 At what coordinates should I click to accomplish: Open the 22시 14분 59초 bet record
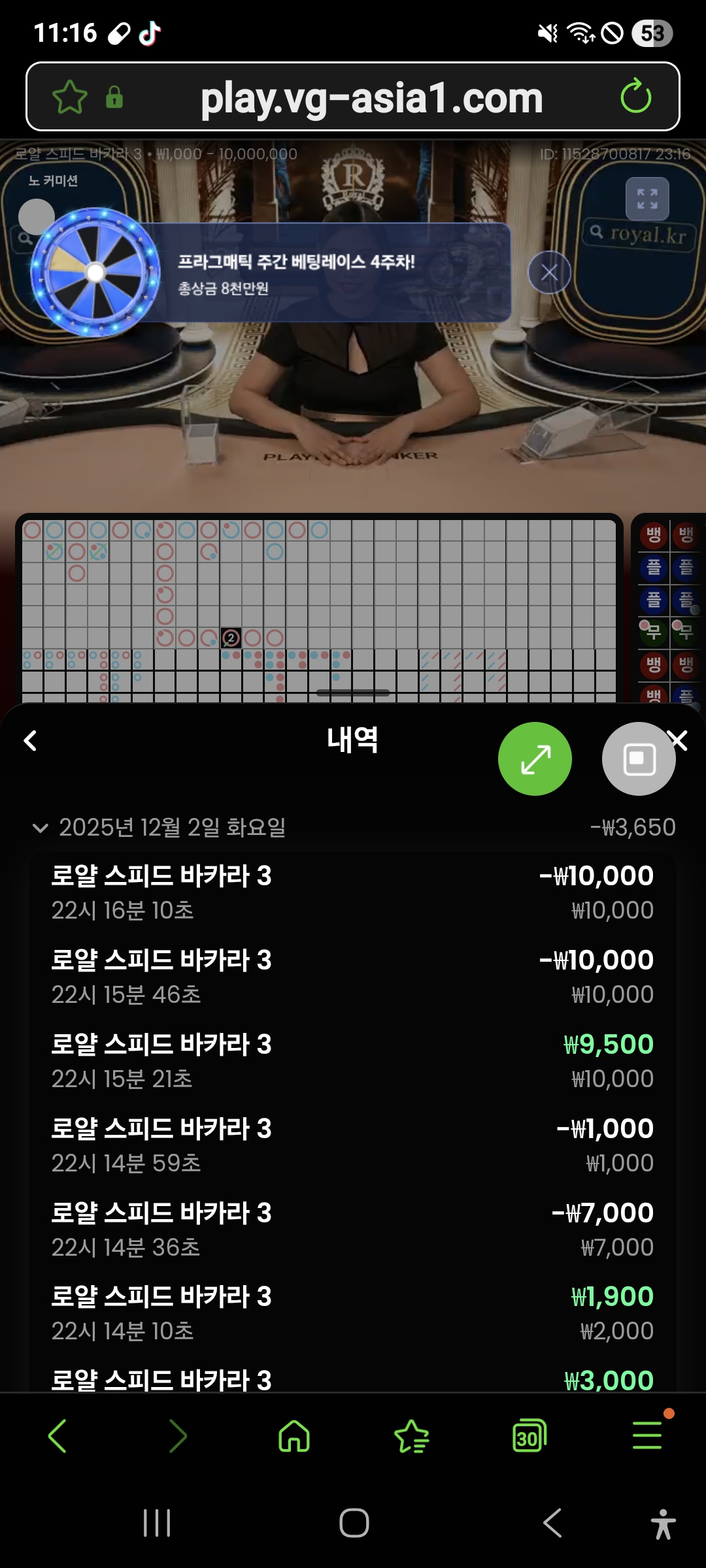click(x=353, y=1145)
